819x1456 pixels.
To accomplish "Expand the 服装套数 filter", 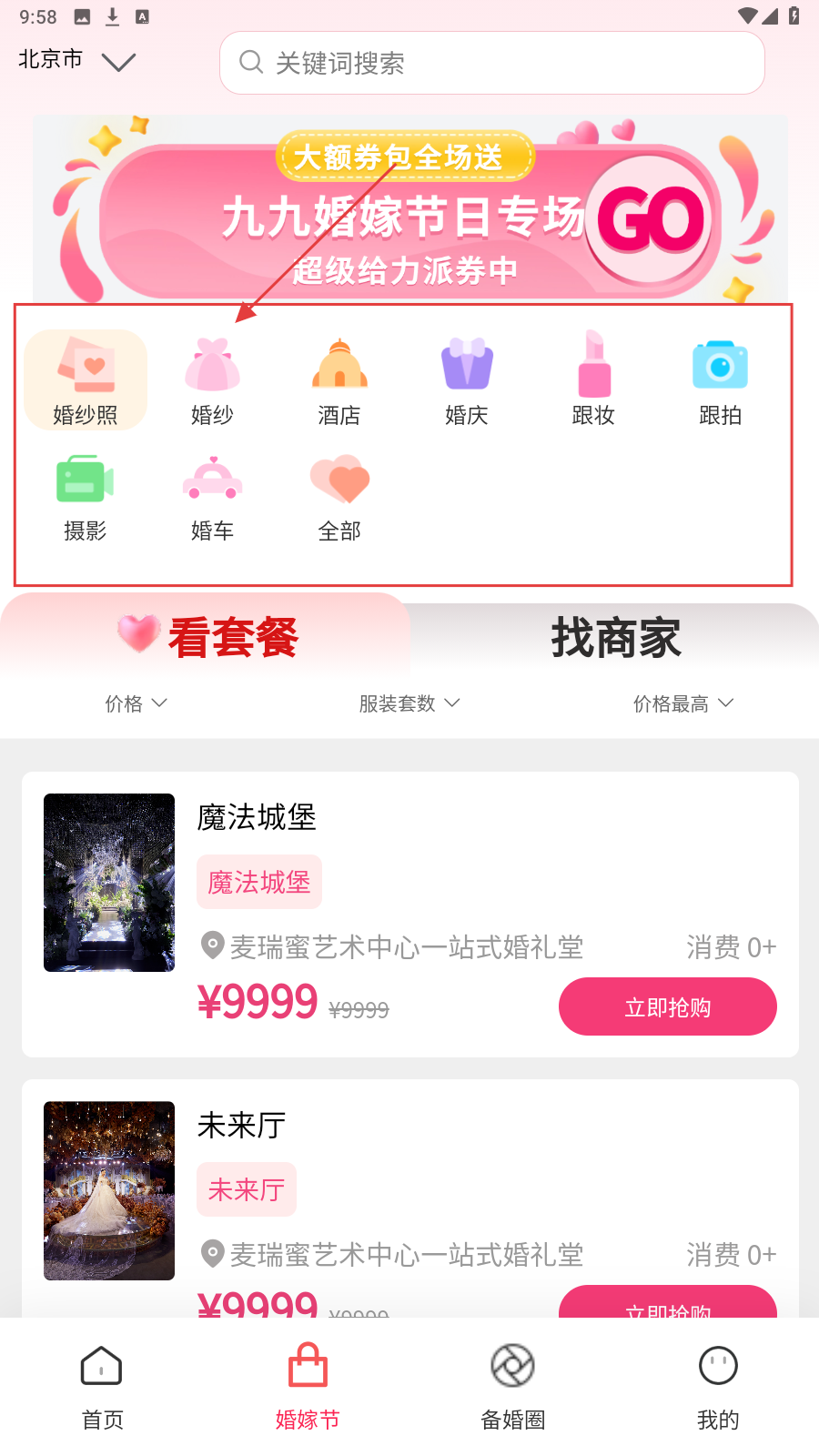I will pyautogui.click(x=409, y=703).
